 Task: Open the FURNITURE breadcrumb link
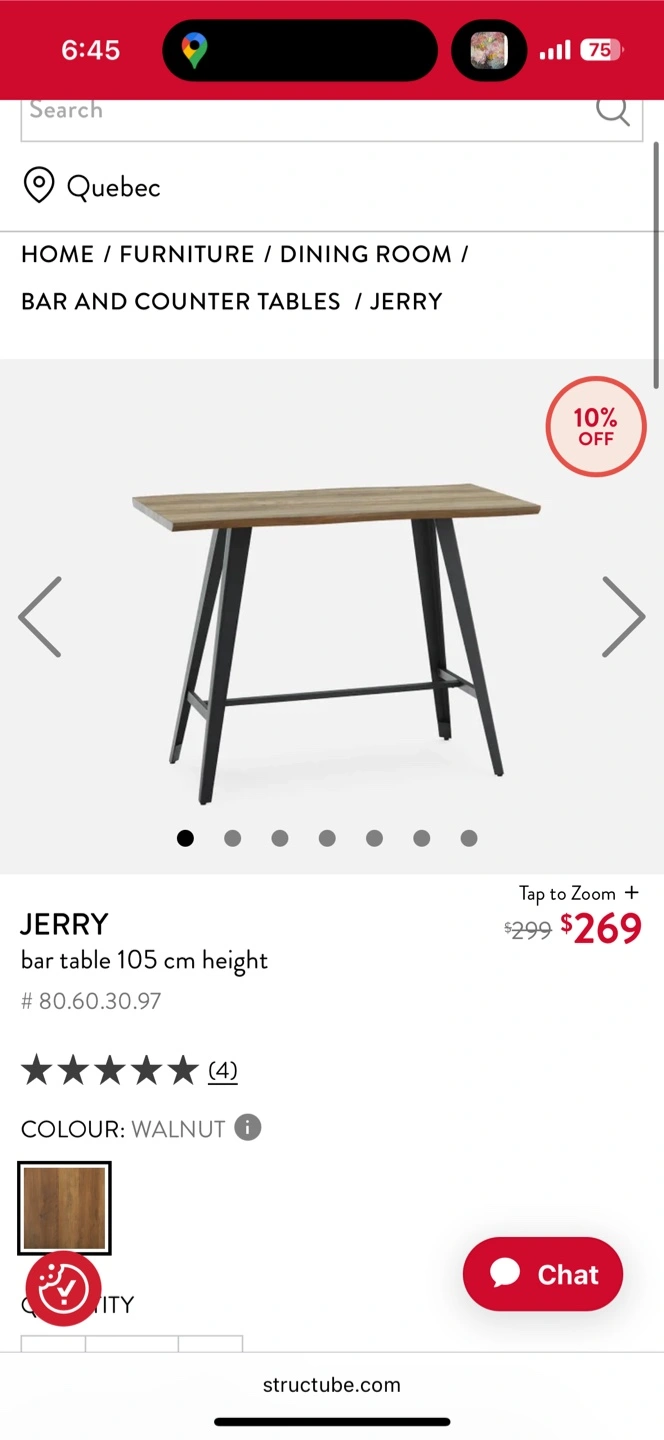pyautogui.click(x=187, y=254)
